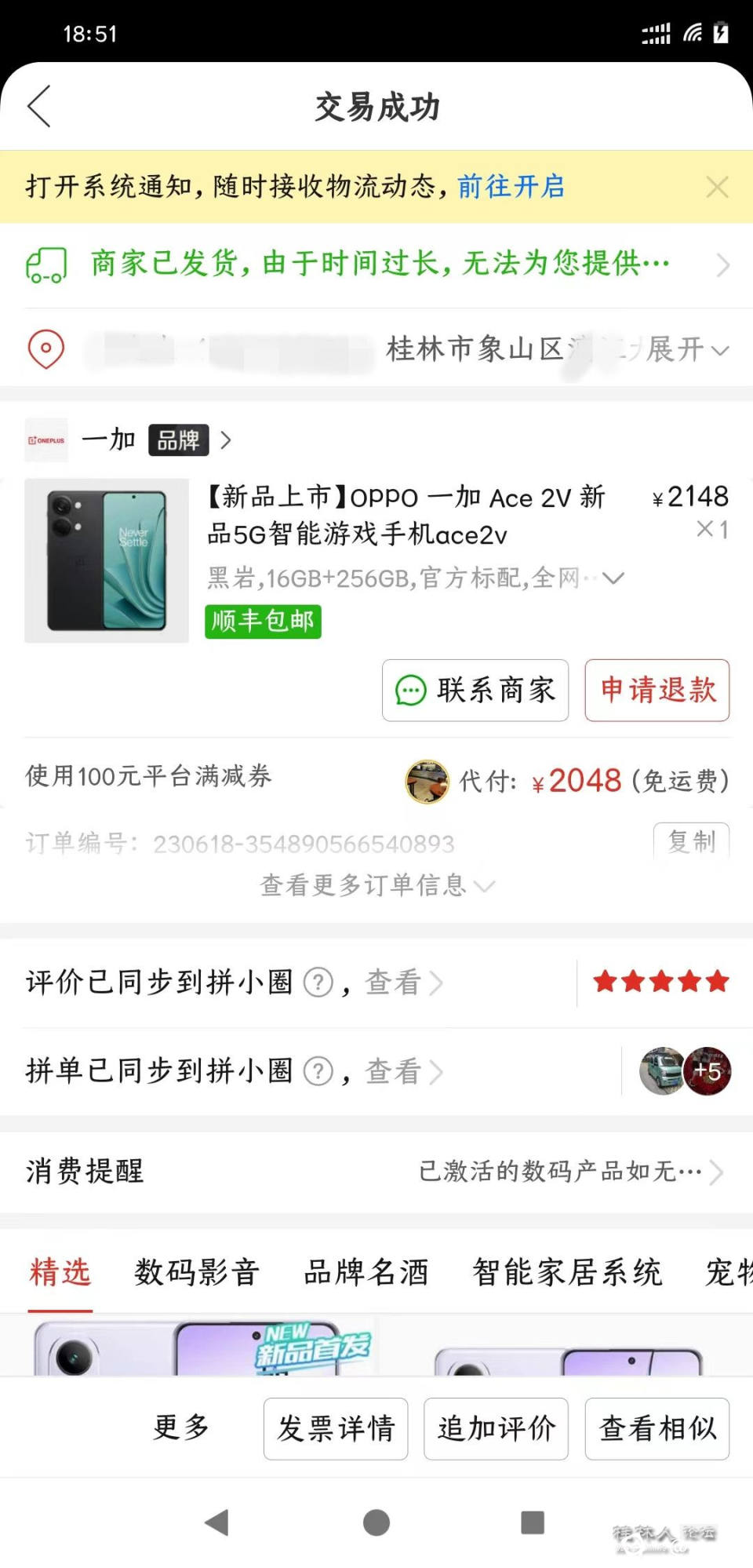Tap 查看相似 to see similar items
The image size is (753, 1568).
pyautogui.click(x=657, y=1428)
